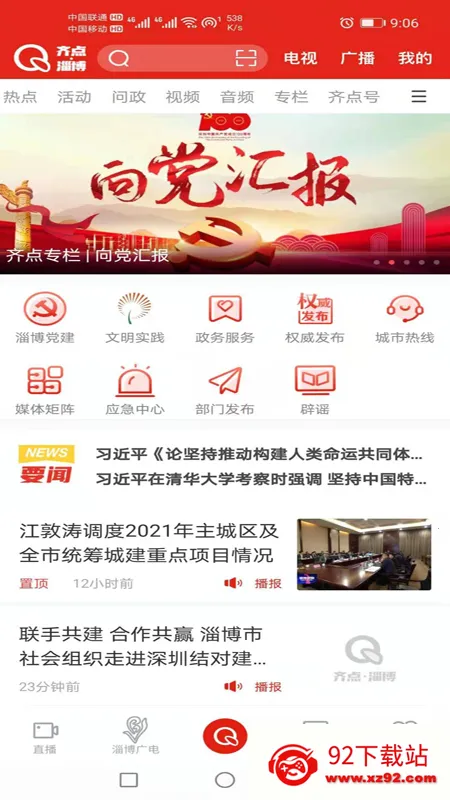Open 电视 in the top bar
This screenshot has width=450, height=800.
[301, 58]
